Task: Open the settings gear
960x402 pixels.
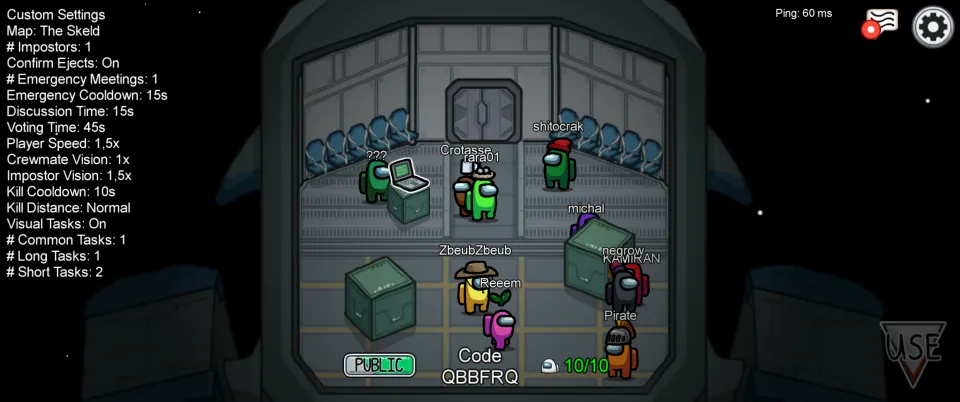Action: [932, 27]
